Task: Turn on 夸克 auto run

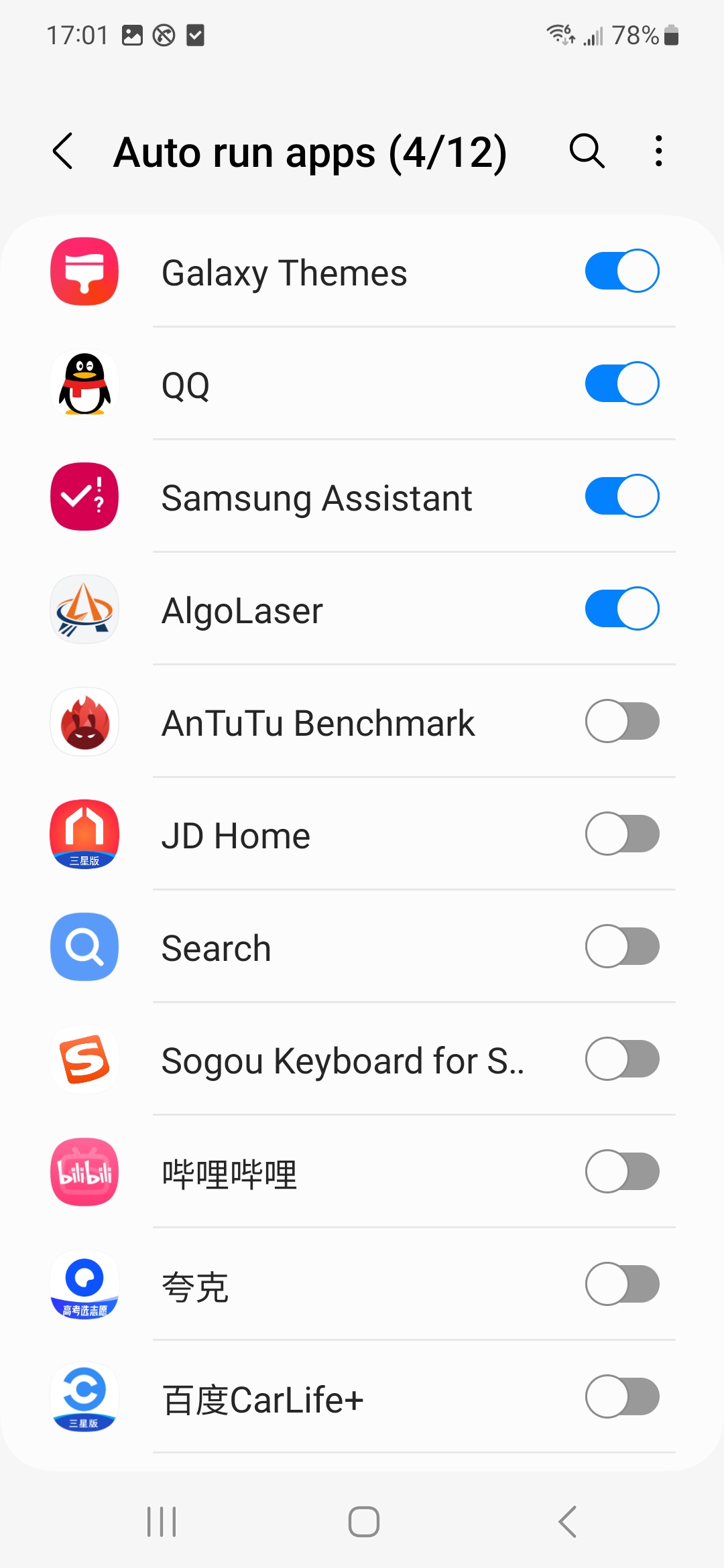Action: pyautogui.click(x=621, y=1285)
